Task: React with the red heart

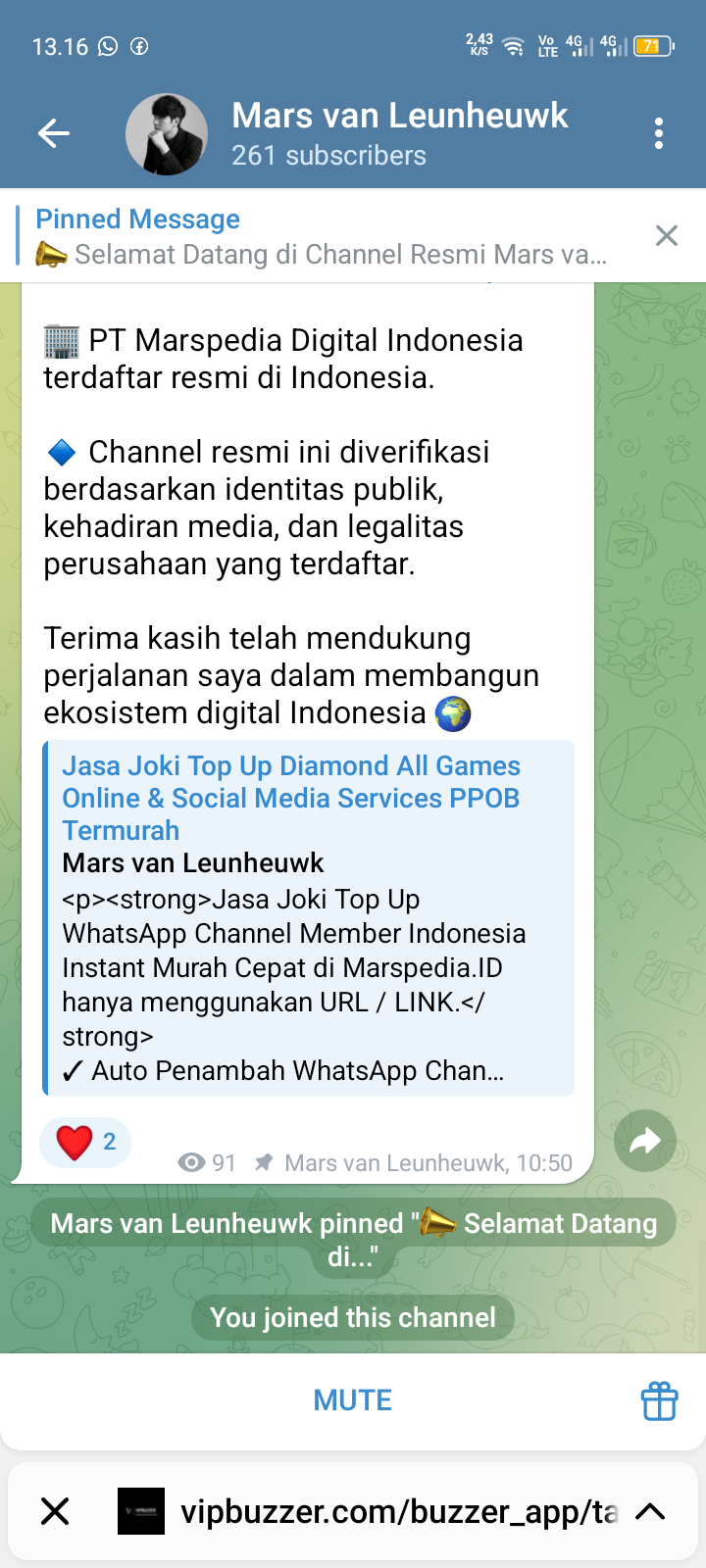Action: pos(85,1142)
